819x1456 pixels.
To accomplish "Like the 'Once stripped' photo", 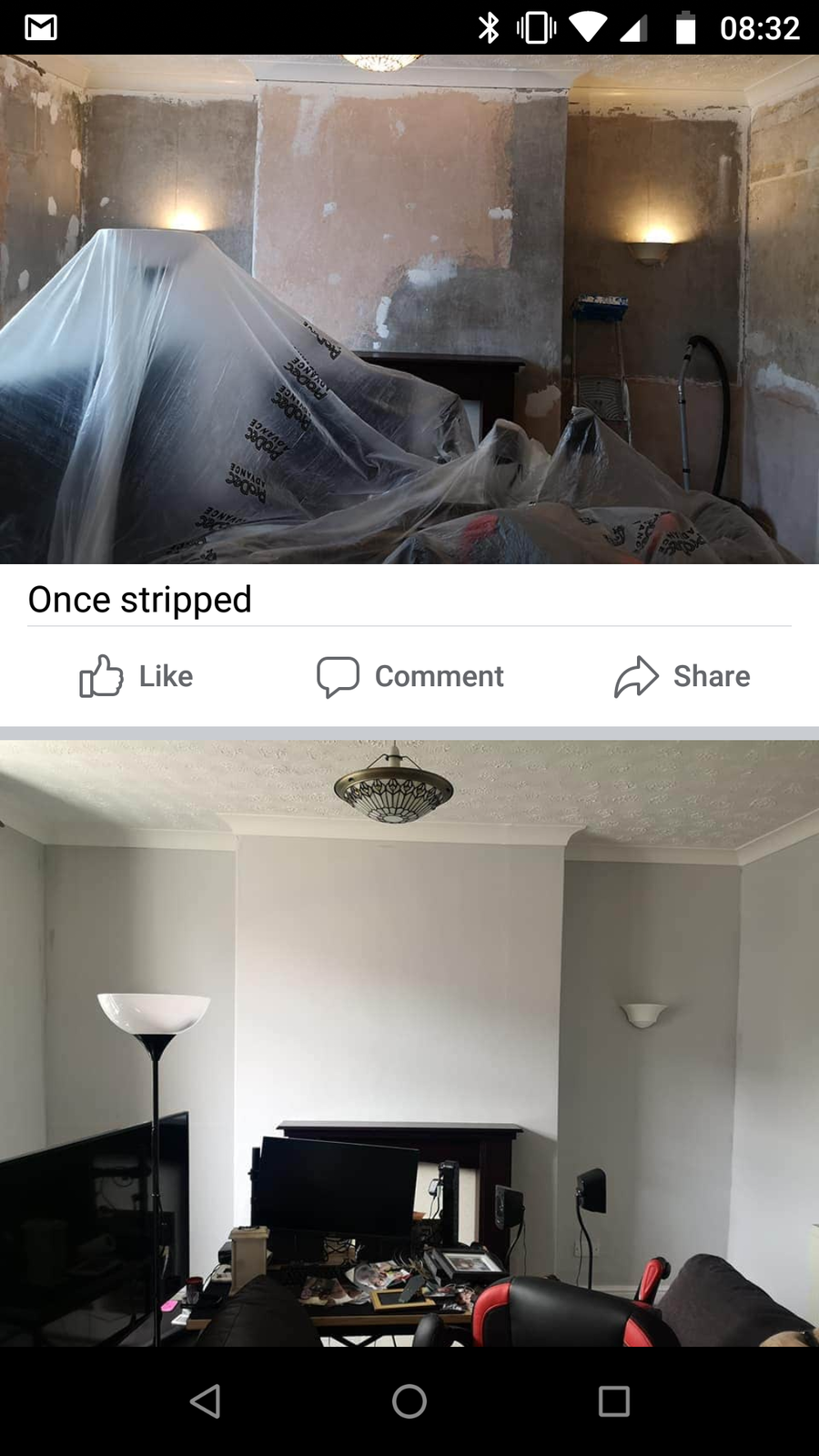I will point(136,676).
